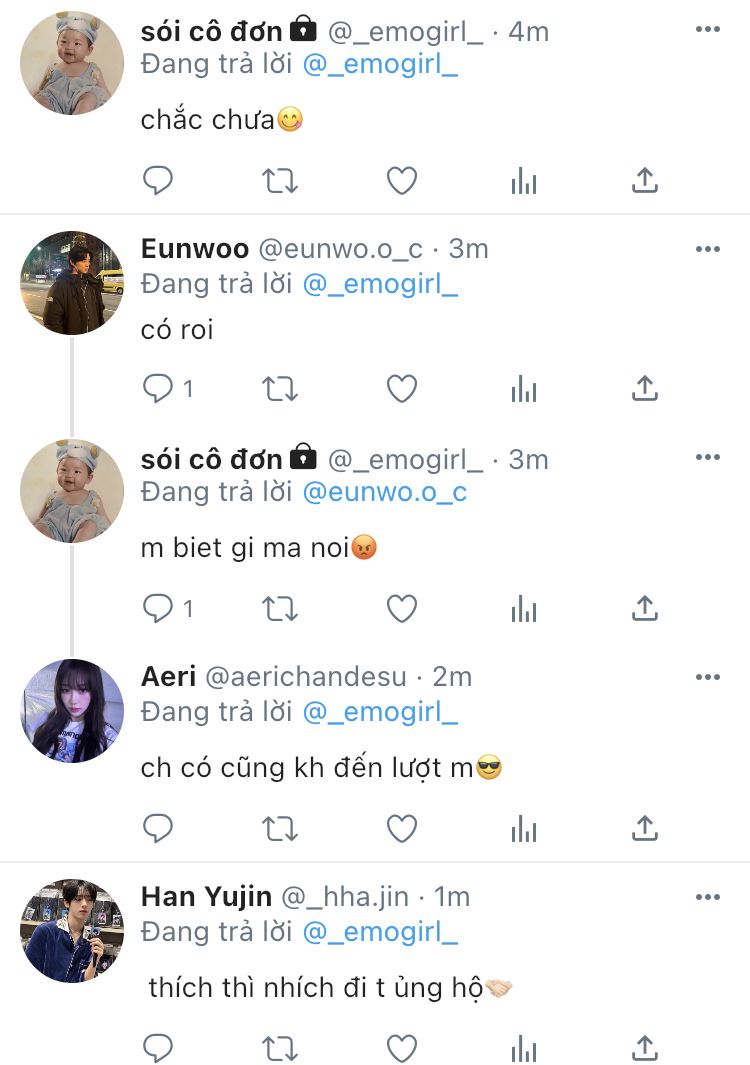This screenshot has width=750, height=1065.
Task: Open overflow menu on "chắc chưa" reply
Action: coord(707,29)
